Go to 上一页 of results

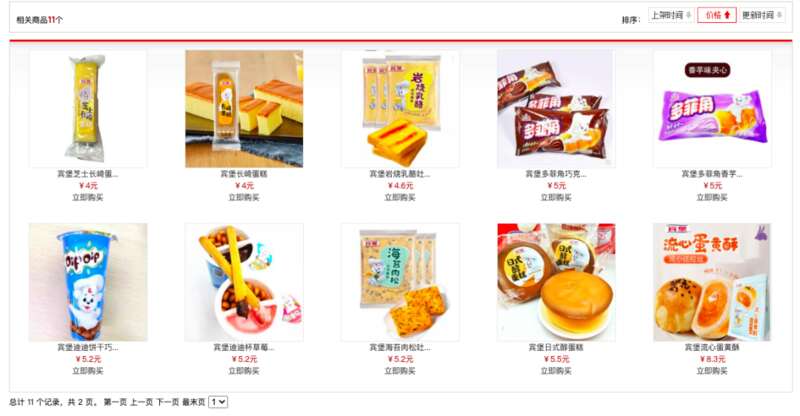click(141, 401)
